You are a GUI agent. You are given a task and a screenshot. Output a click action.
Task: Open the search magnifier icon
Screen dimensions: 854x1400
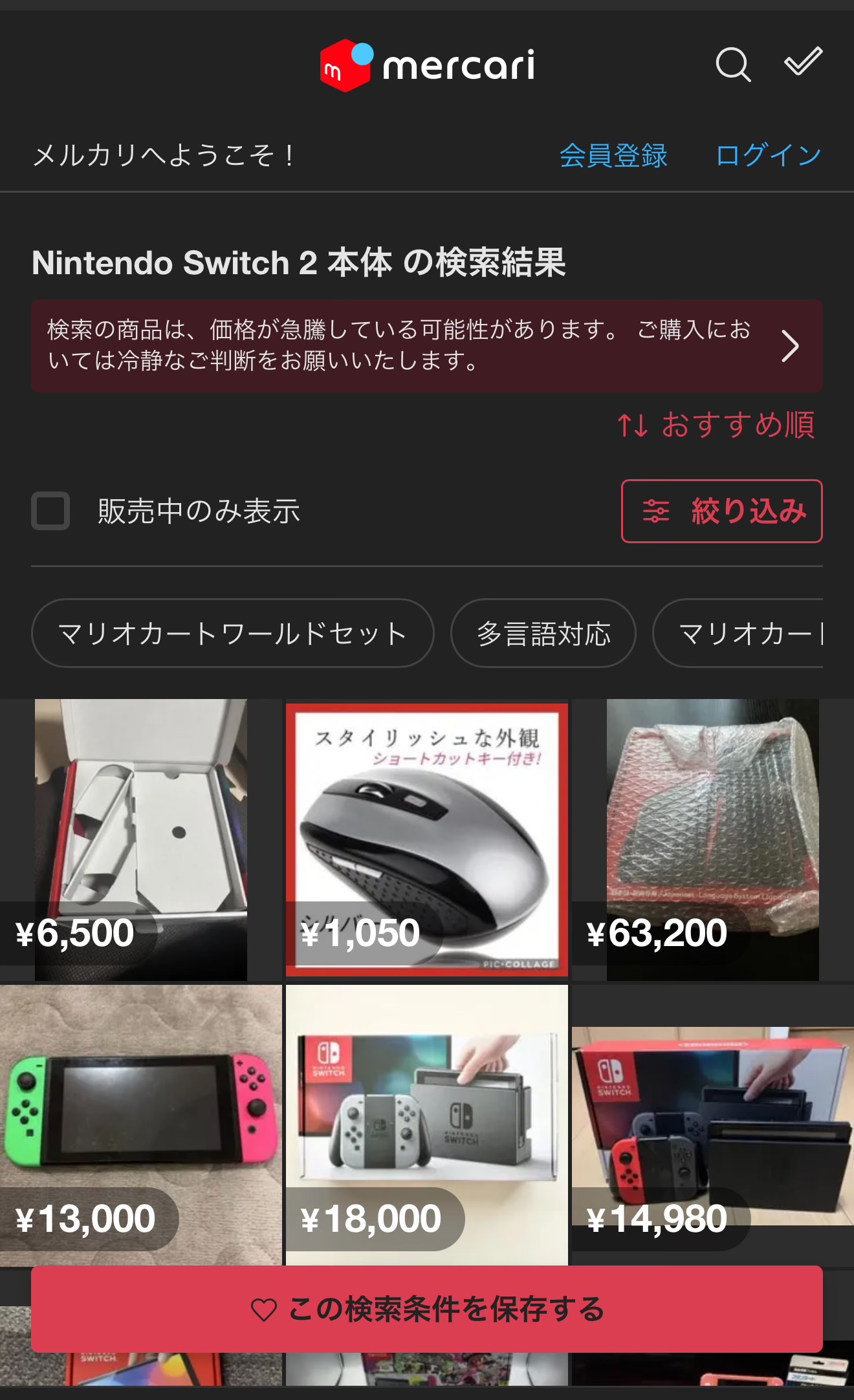[733, 64]
